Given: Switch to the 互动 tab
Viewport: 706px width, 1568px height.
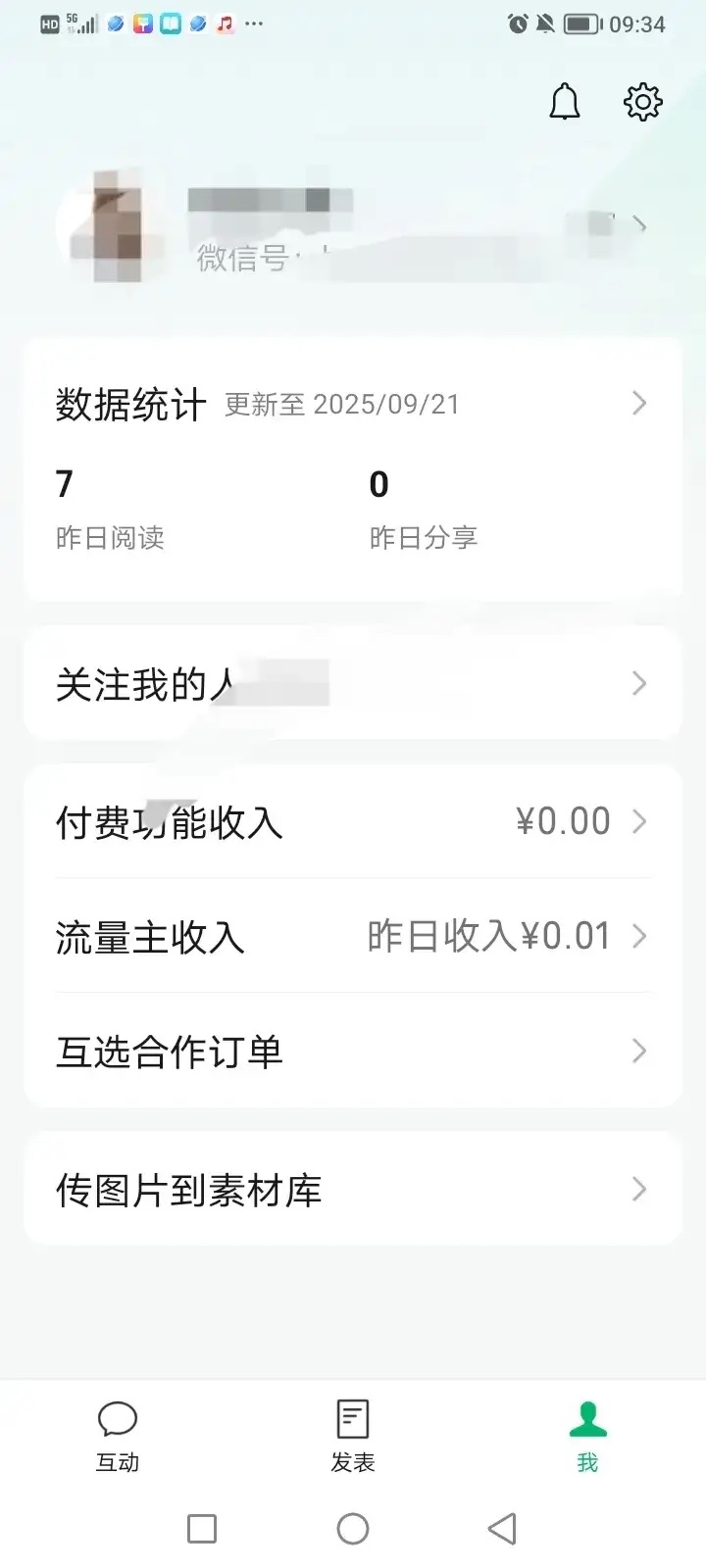Looking at the screenshot, I should 118,1436.
